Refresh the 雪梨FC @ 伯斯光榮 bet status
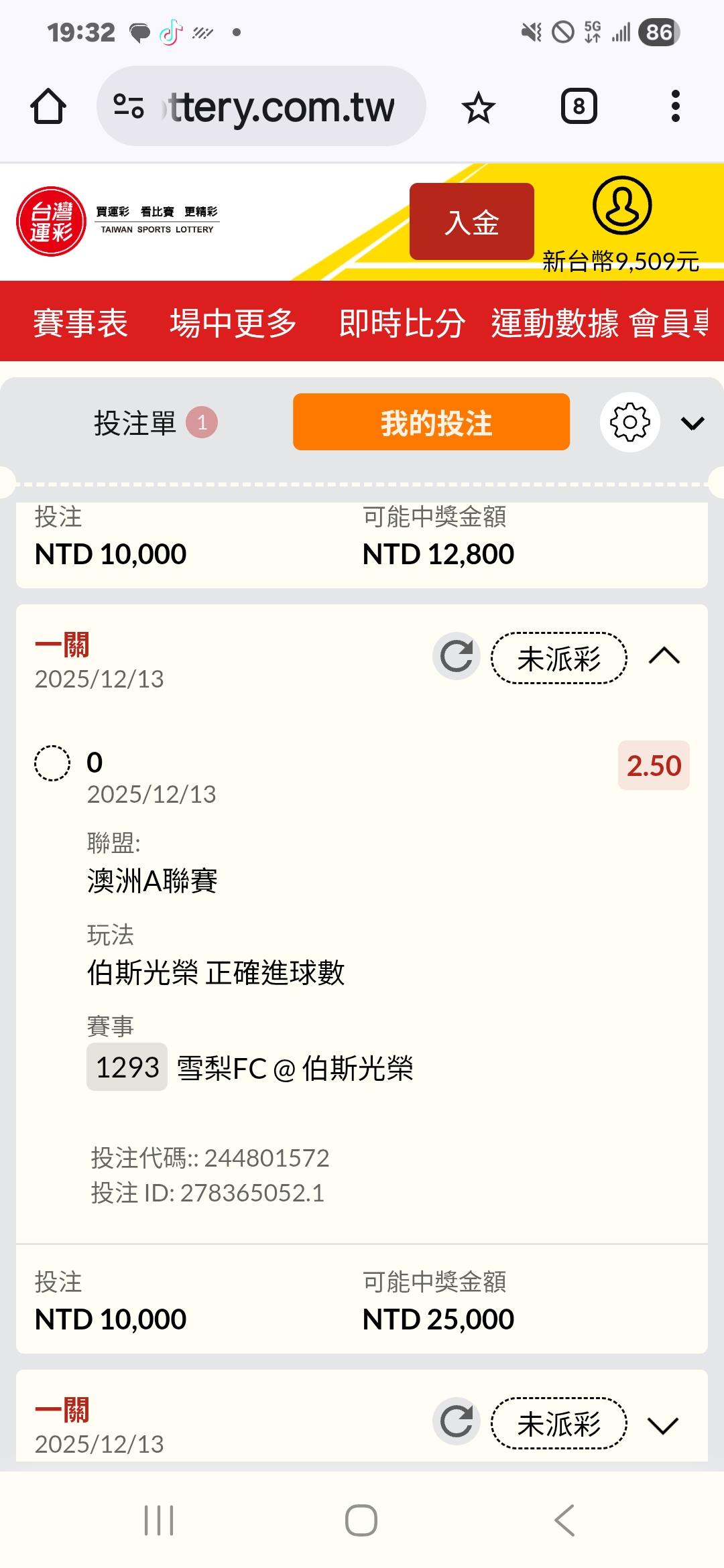Viewport: 724px width, 1568px height. click(457, 656)
